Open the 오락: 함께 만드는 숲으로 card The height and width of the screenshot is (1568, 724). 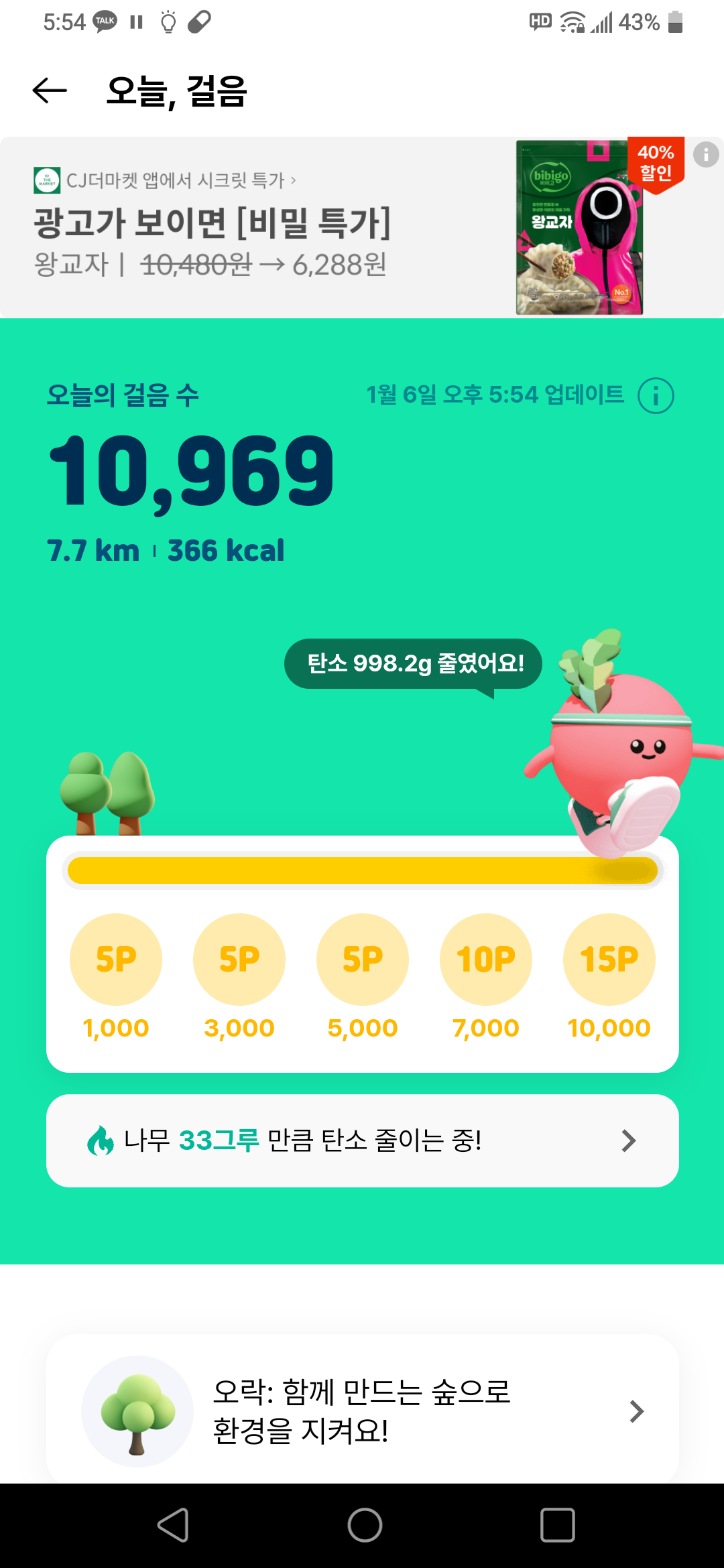point(362,1411)
